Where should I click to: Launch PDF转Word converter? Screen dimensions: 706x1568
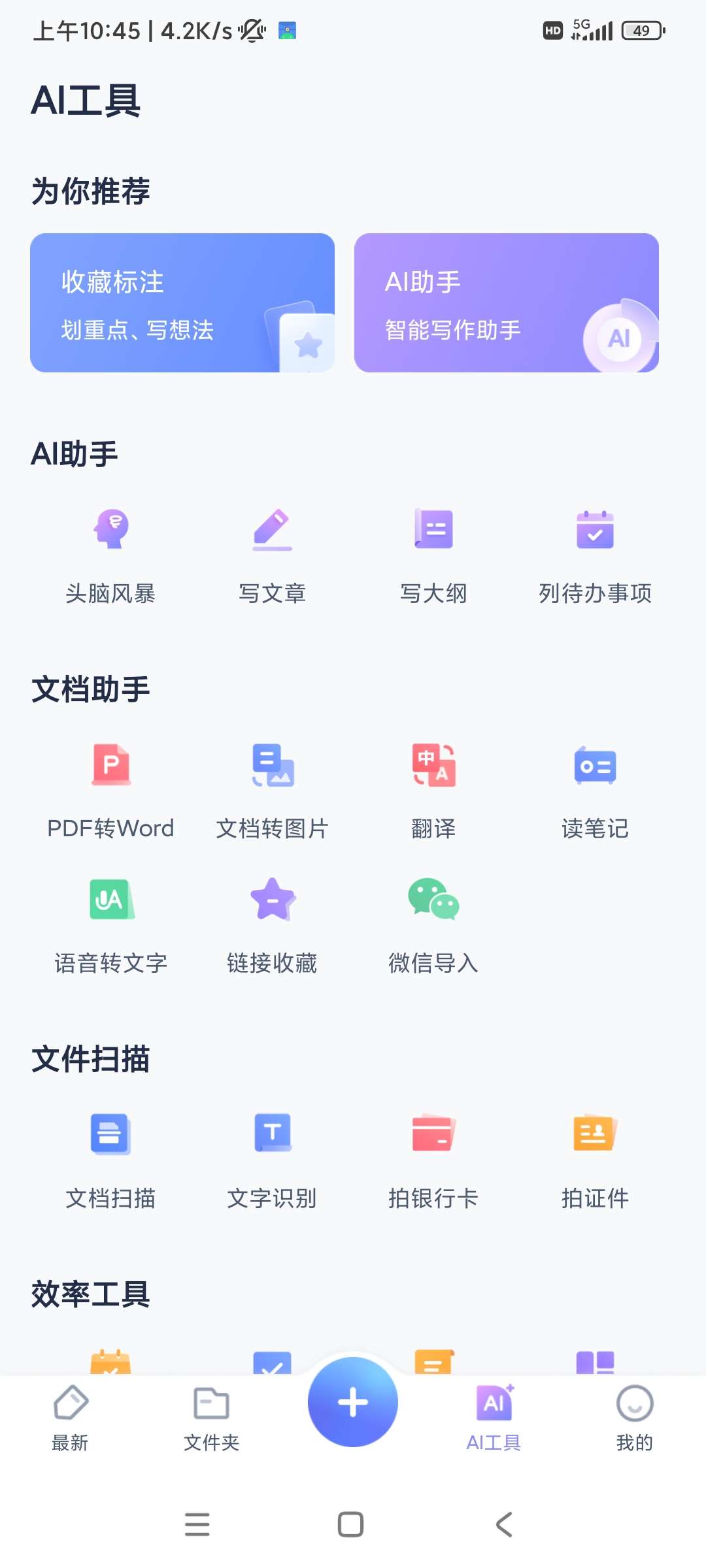tap(110, 789)
